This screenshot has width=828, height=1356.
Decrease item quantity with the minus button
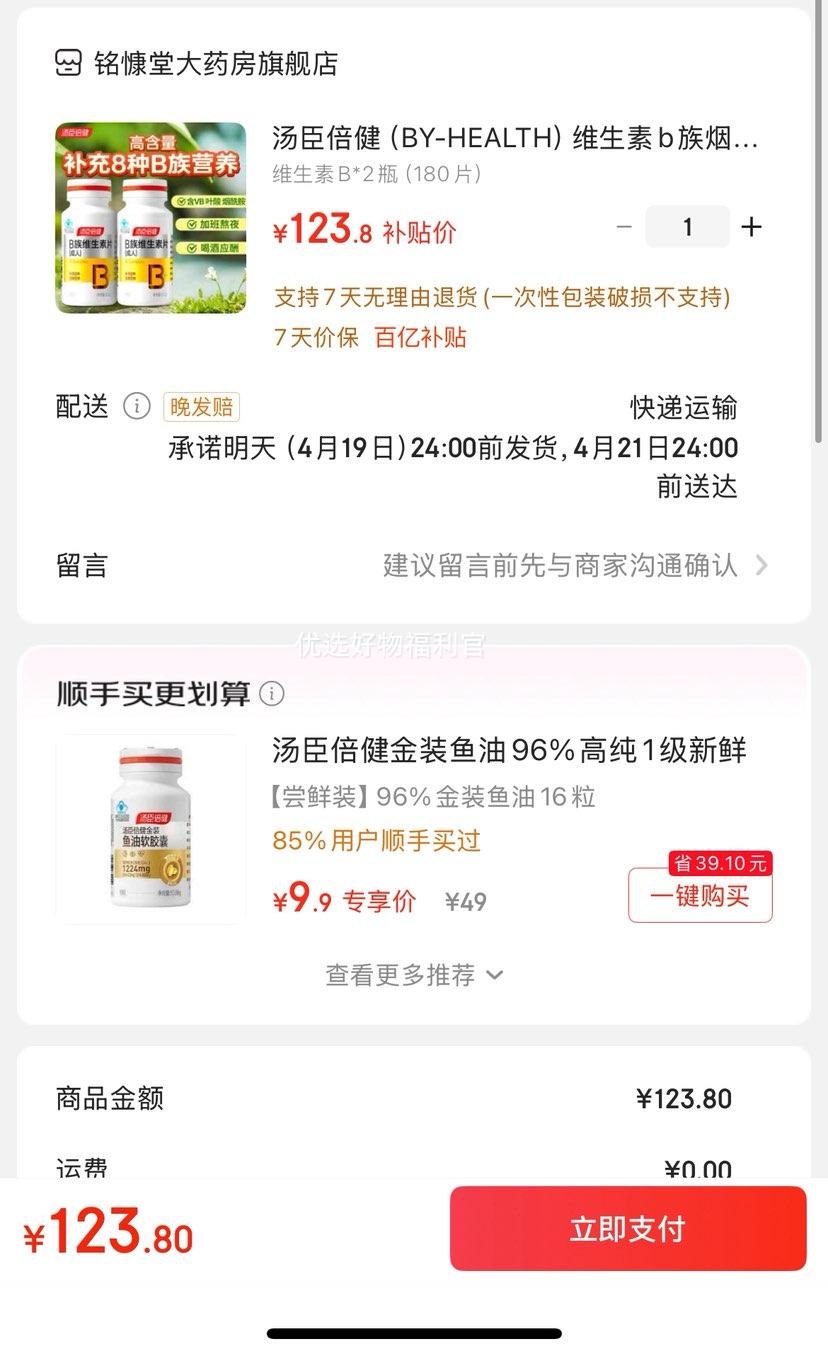[623, 227]
